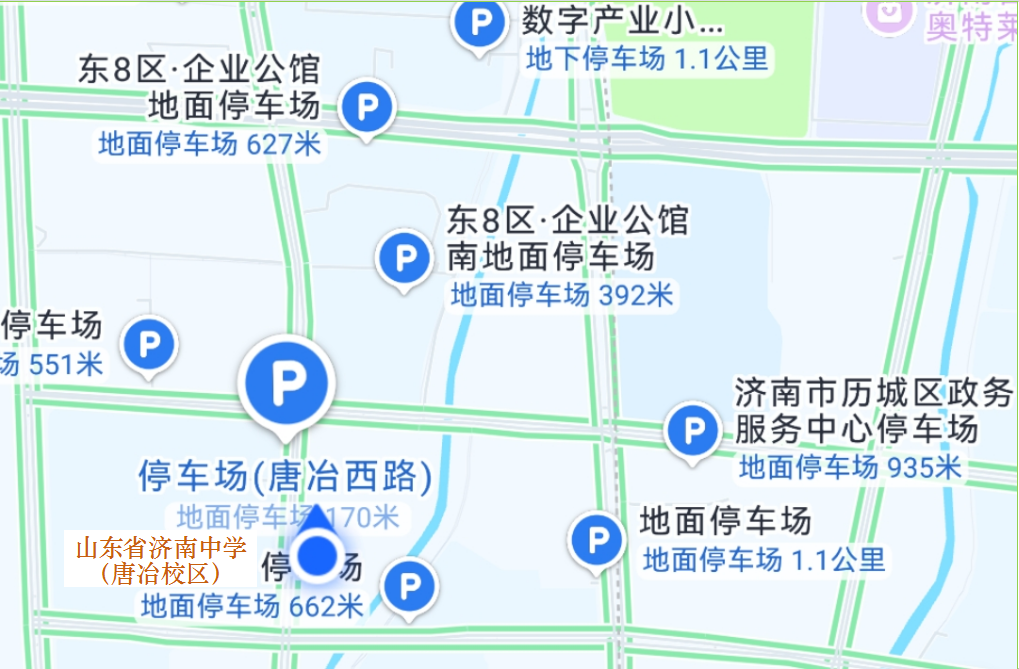Image resolution: width=1019 pixels, height=669 pixels.
Task: Choose the 济南市历城区政务服务中心停车场 pin
Action: point(692,431)
